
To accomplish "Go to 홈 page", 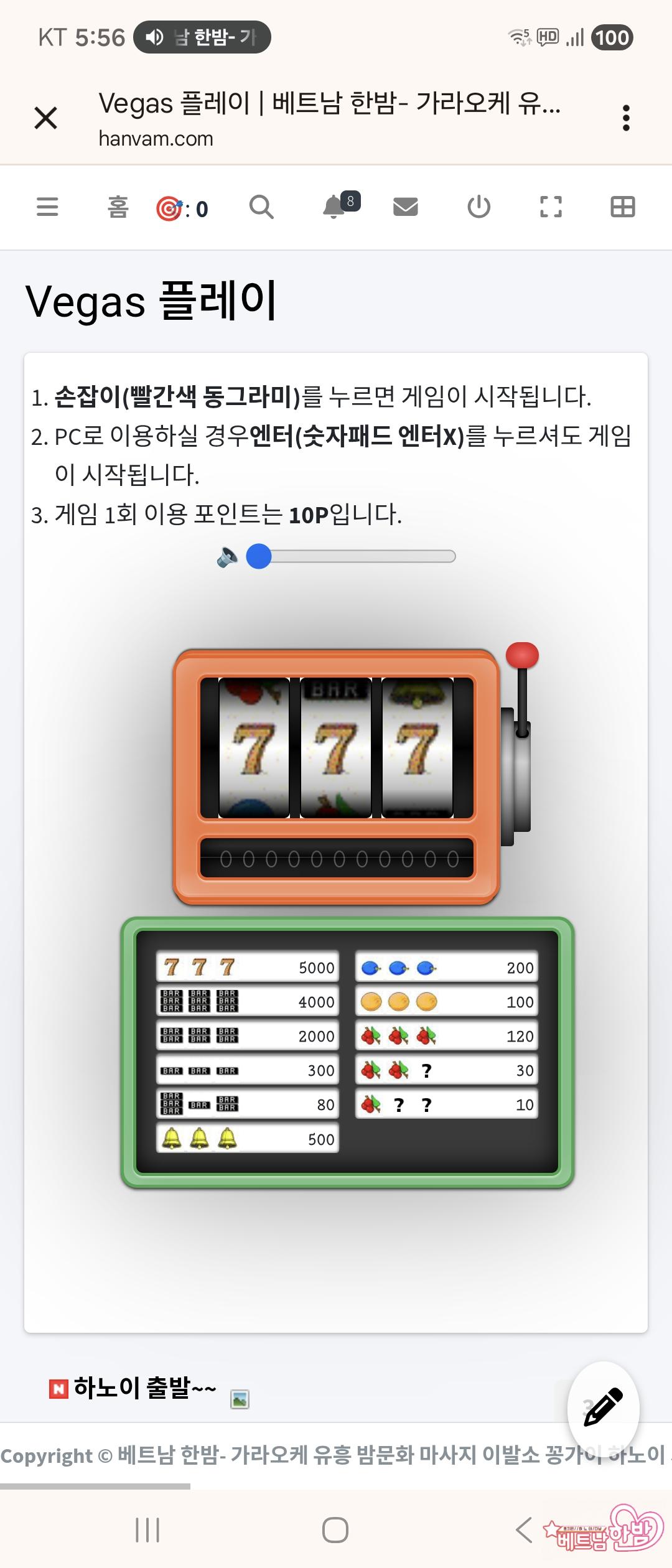I will [118, 207].
